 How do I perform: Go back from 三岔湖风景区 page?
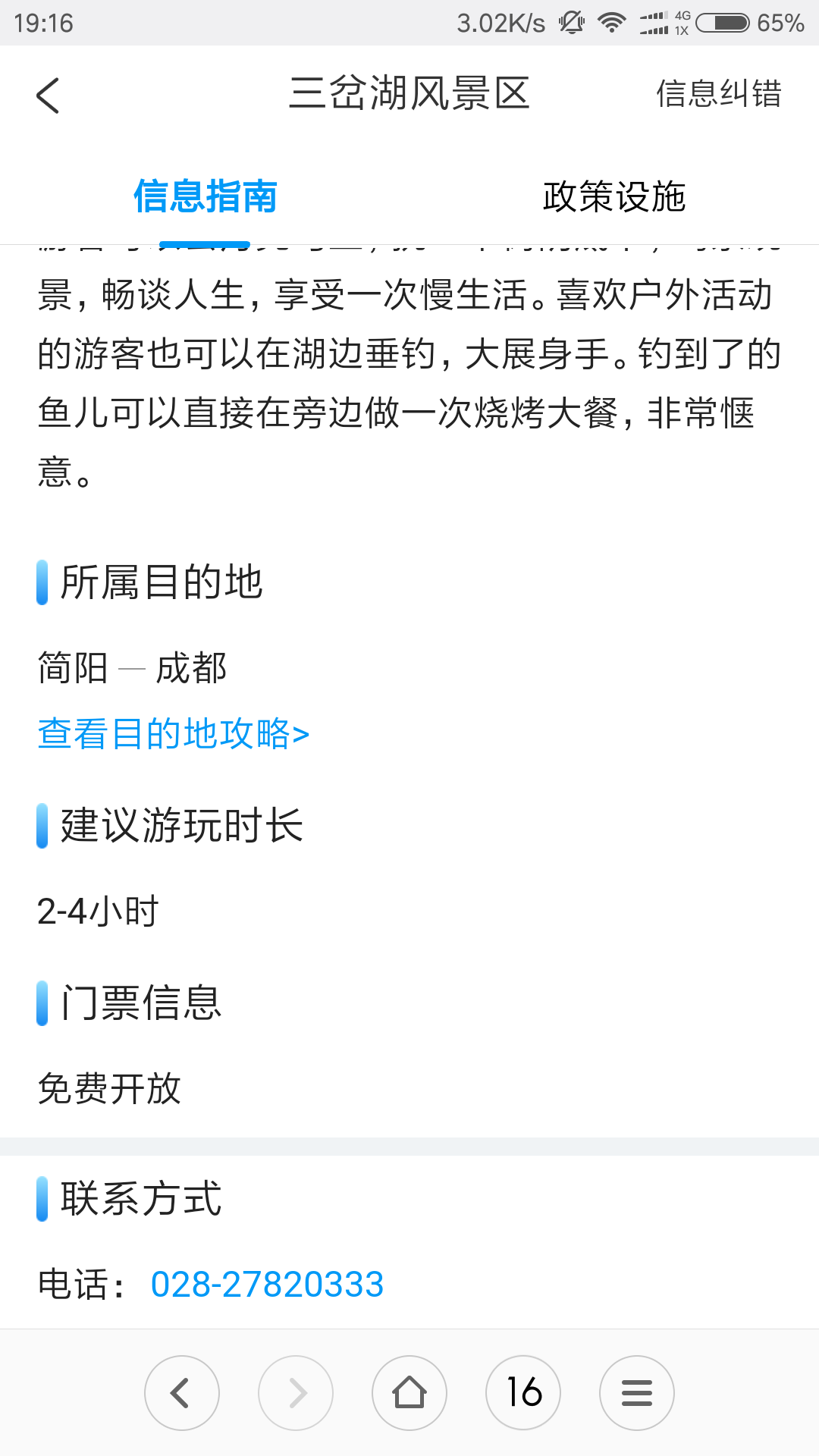point(47,96)
